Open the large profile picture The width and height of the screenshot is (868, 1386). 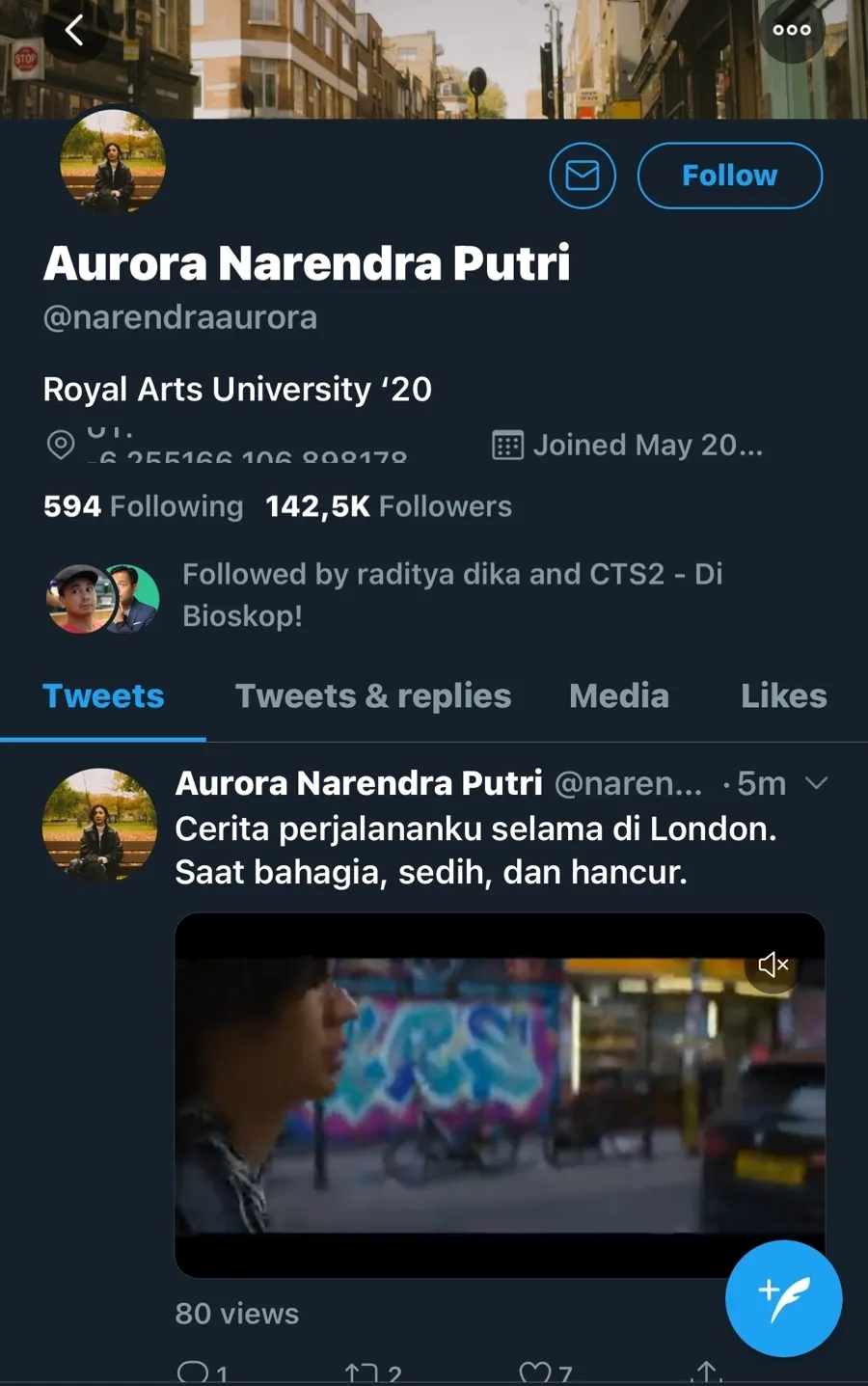pos(113,162)
